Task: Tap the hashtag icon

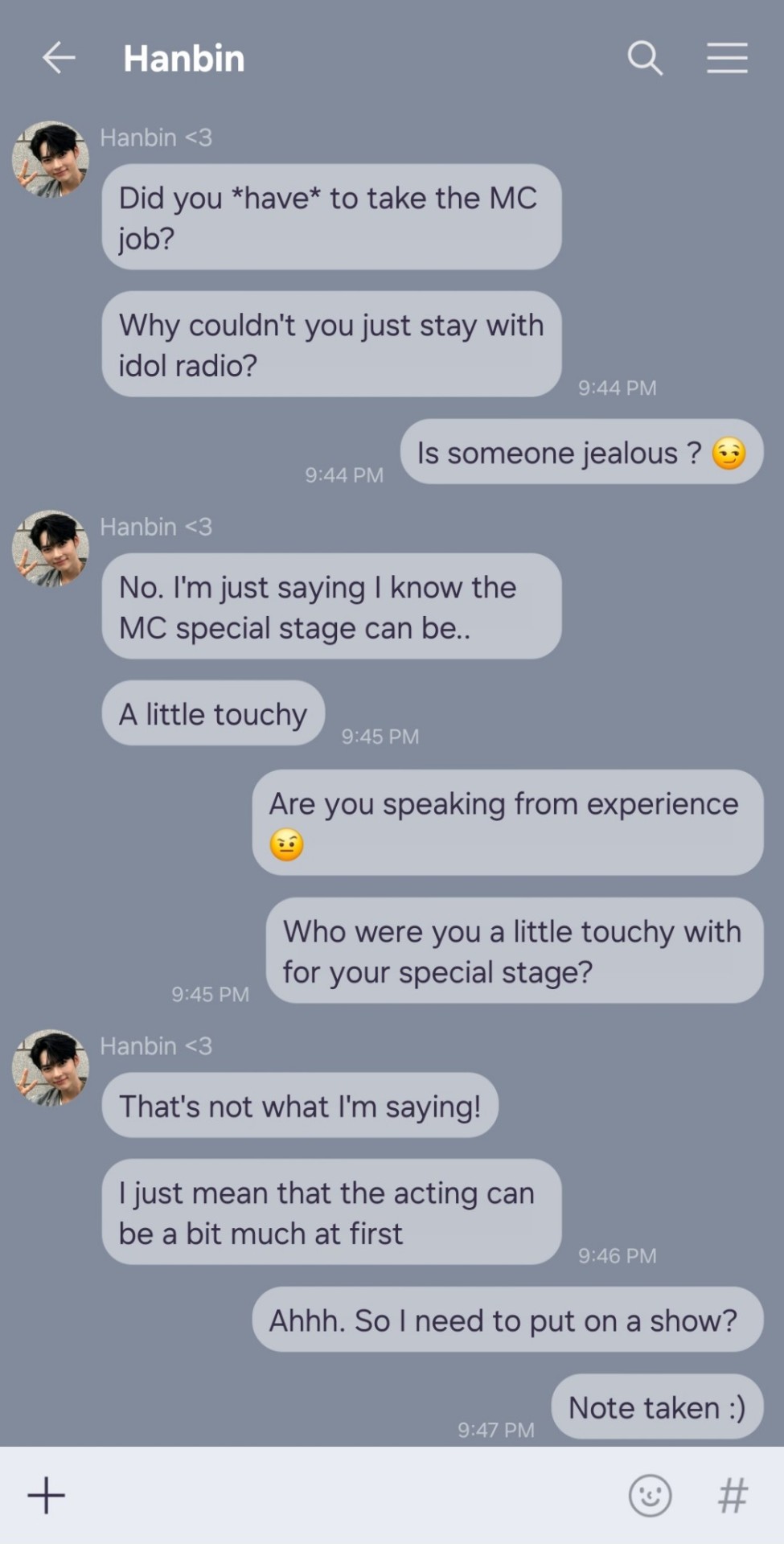Action: click(x=733, y=1496)
